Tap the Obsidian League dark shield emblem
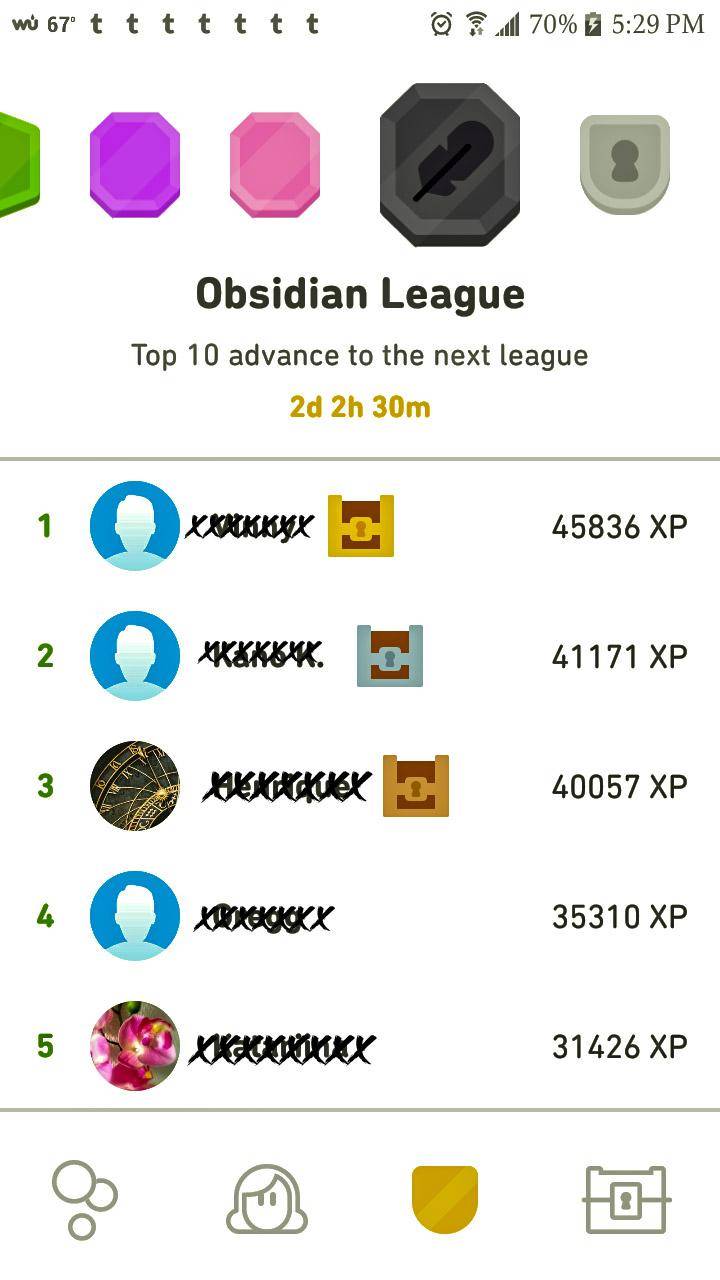The width and height of the screenshot is (720, 1280). click(449, 167)
